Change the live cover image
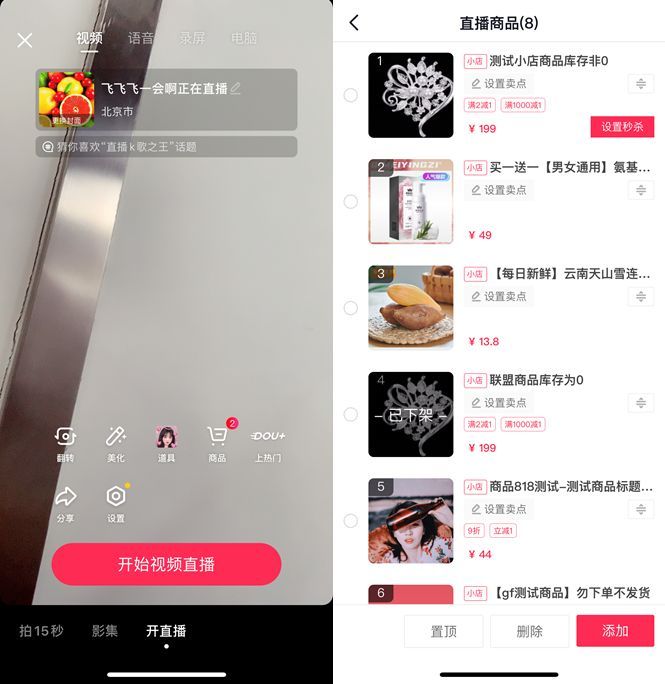Viewport: 665px width, 684px height. click(66, 99)
